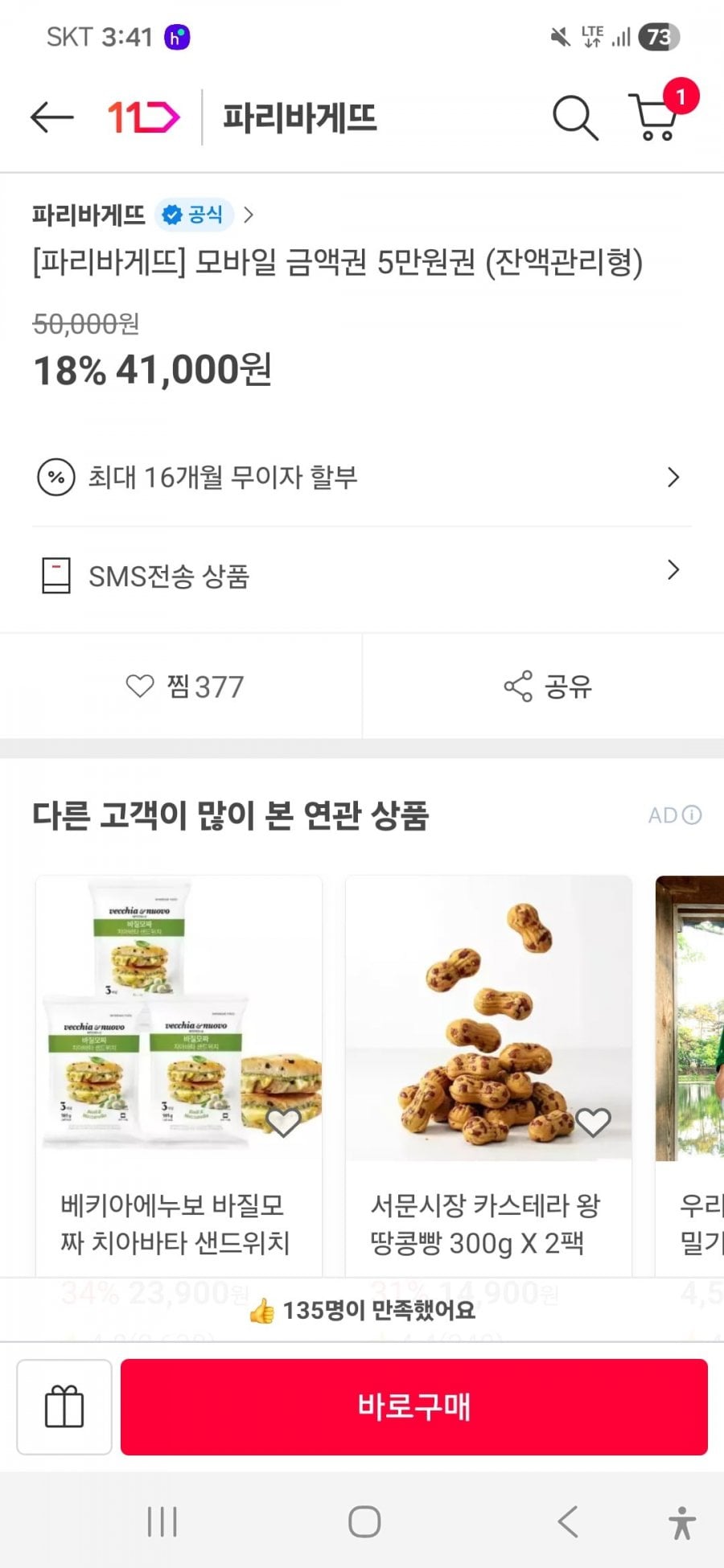Viewport: 724px width, 1568px height.
Task: Open the AD info icon
Action: point(690,815)
